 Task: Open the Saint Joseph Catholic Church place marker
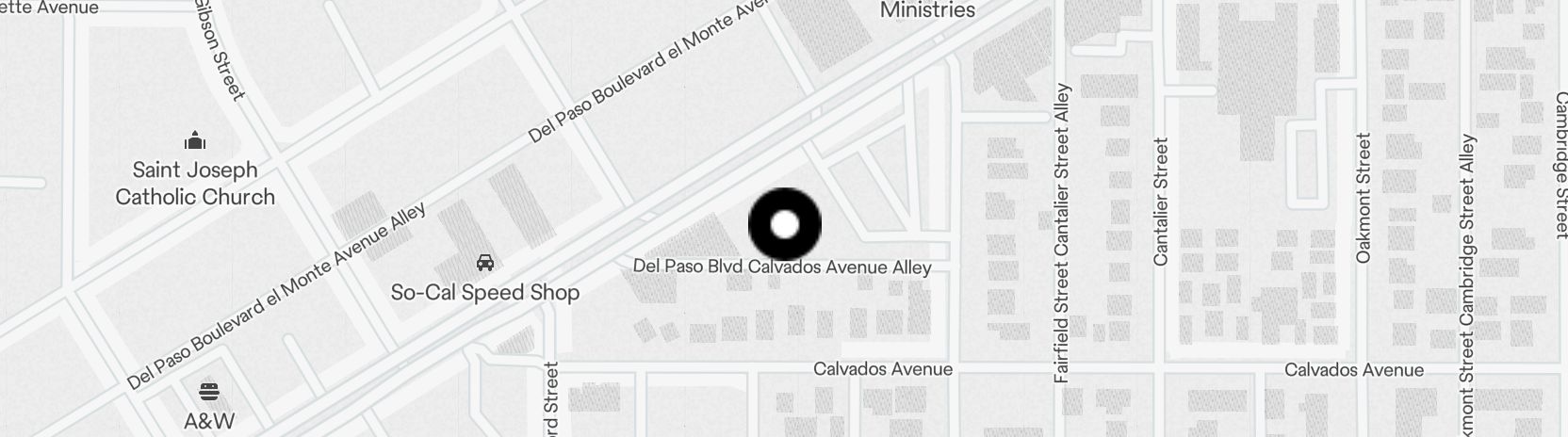tap(195, 142)
